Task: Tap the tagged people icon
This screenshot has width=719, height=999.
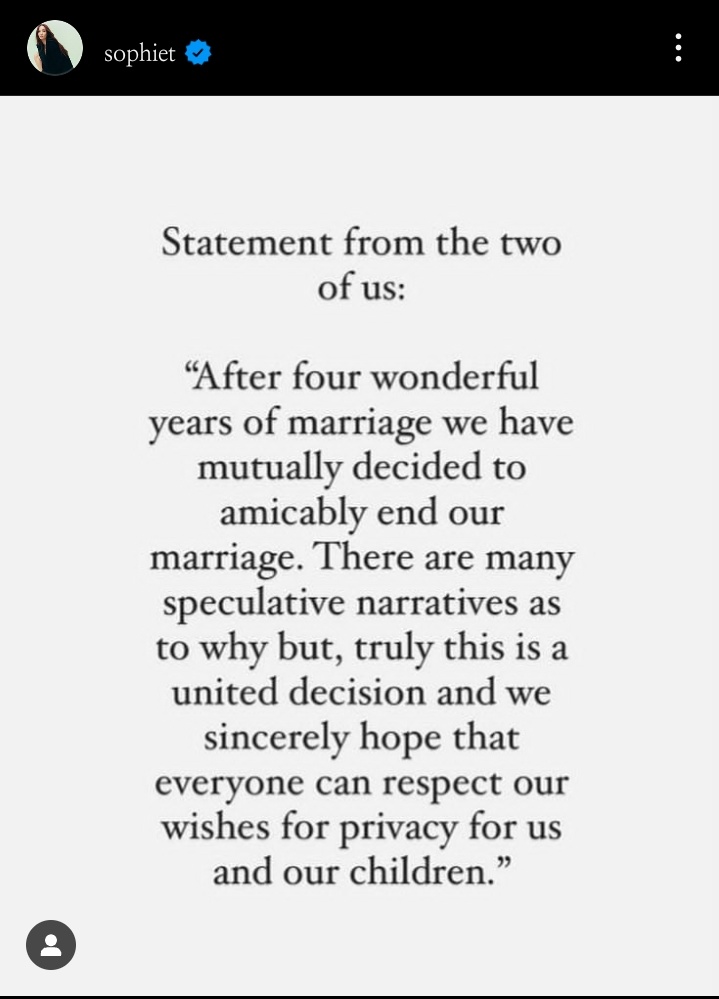Action: pyautogui.click(x=51, y=945)
